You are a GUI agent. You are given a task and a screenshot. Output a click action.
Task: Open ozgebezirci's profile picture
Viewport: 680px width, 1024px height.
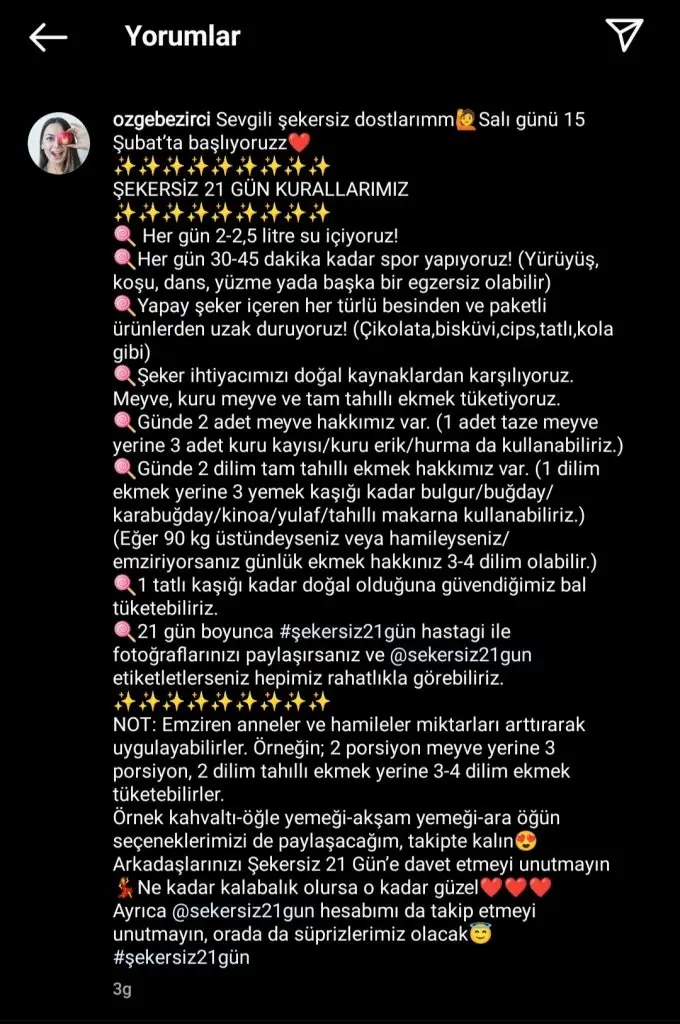pos(59,143)
